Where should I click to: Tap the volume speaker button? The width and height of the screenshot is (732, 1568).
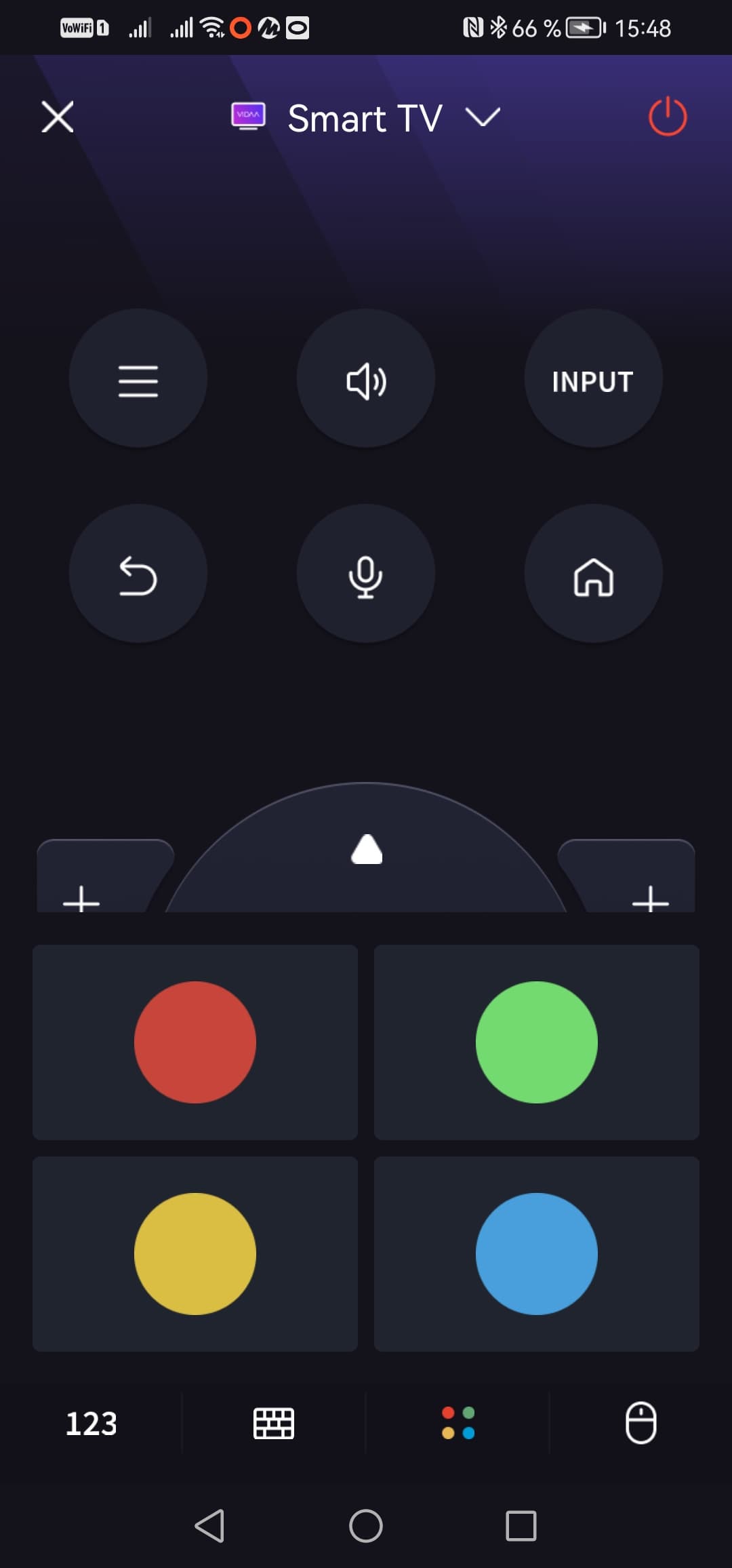366,378
